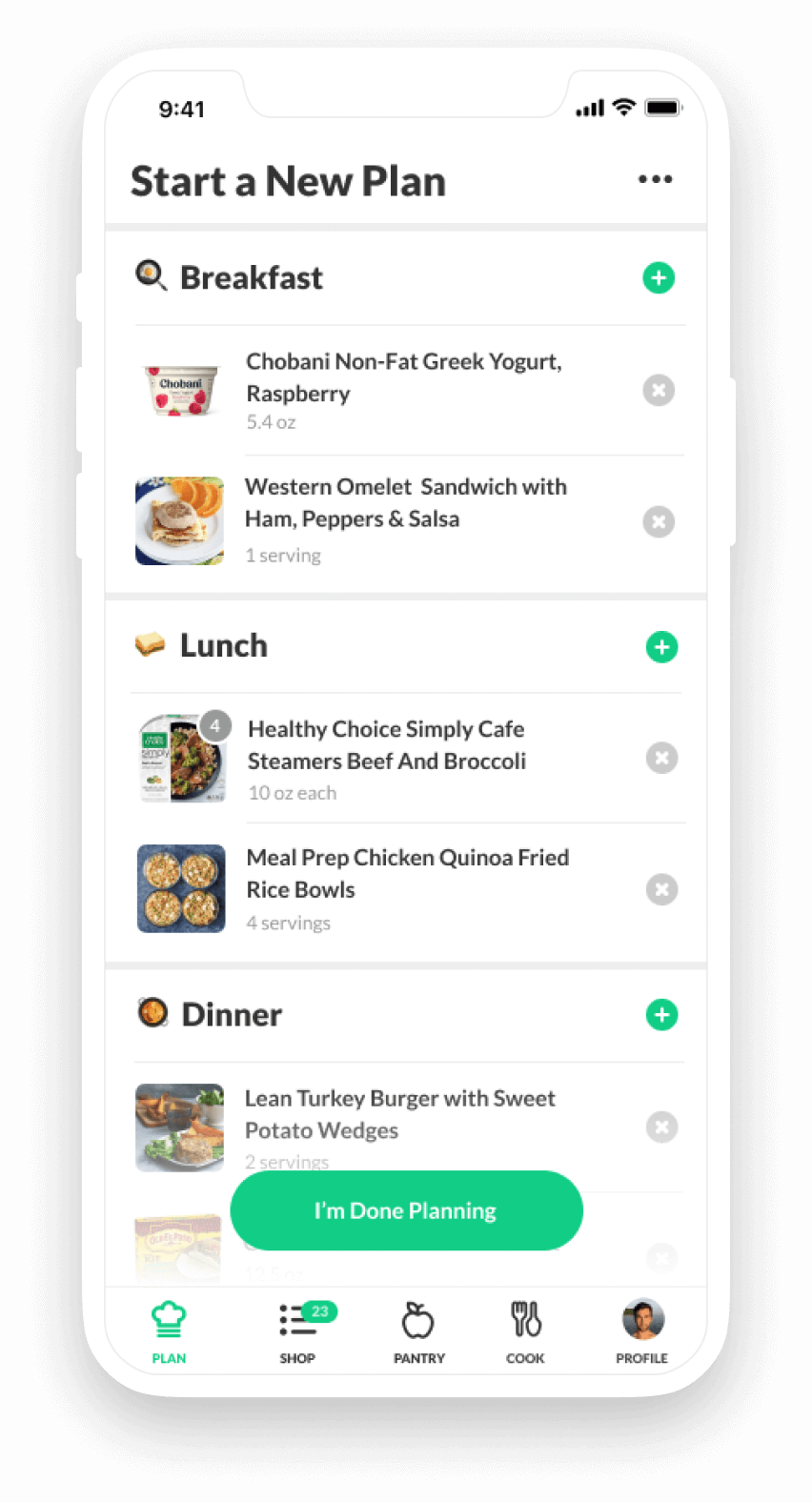Open Healthy Choice Simply Cafe Steamers item
This screenshot has height=1503, width=812.
pos(386,745)
